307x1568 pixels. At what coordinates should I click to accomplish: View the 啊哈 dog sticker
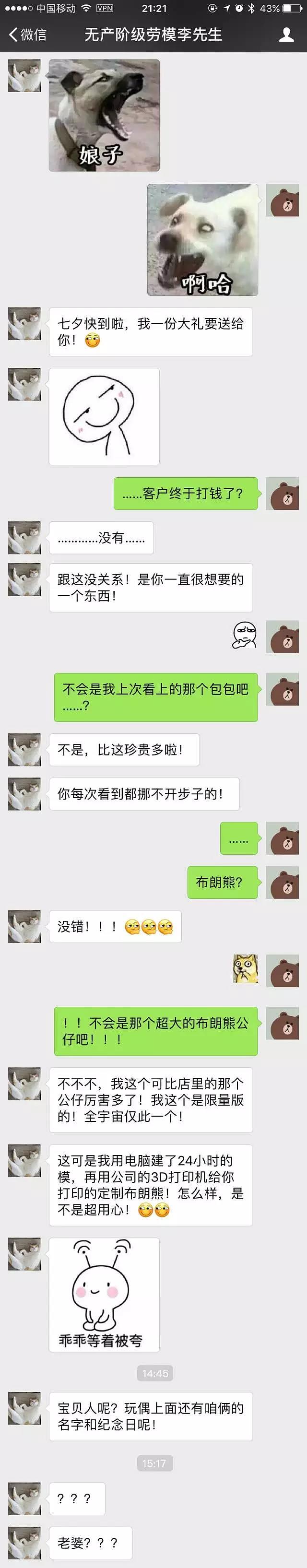click(202, 240)
